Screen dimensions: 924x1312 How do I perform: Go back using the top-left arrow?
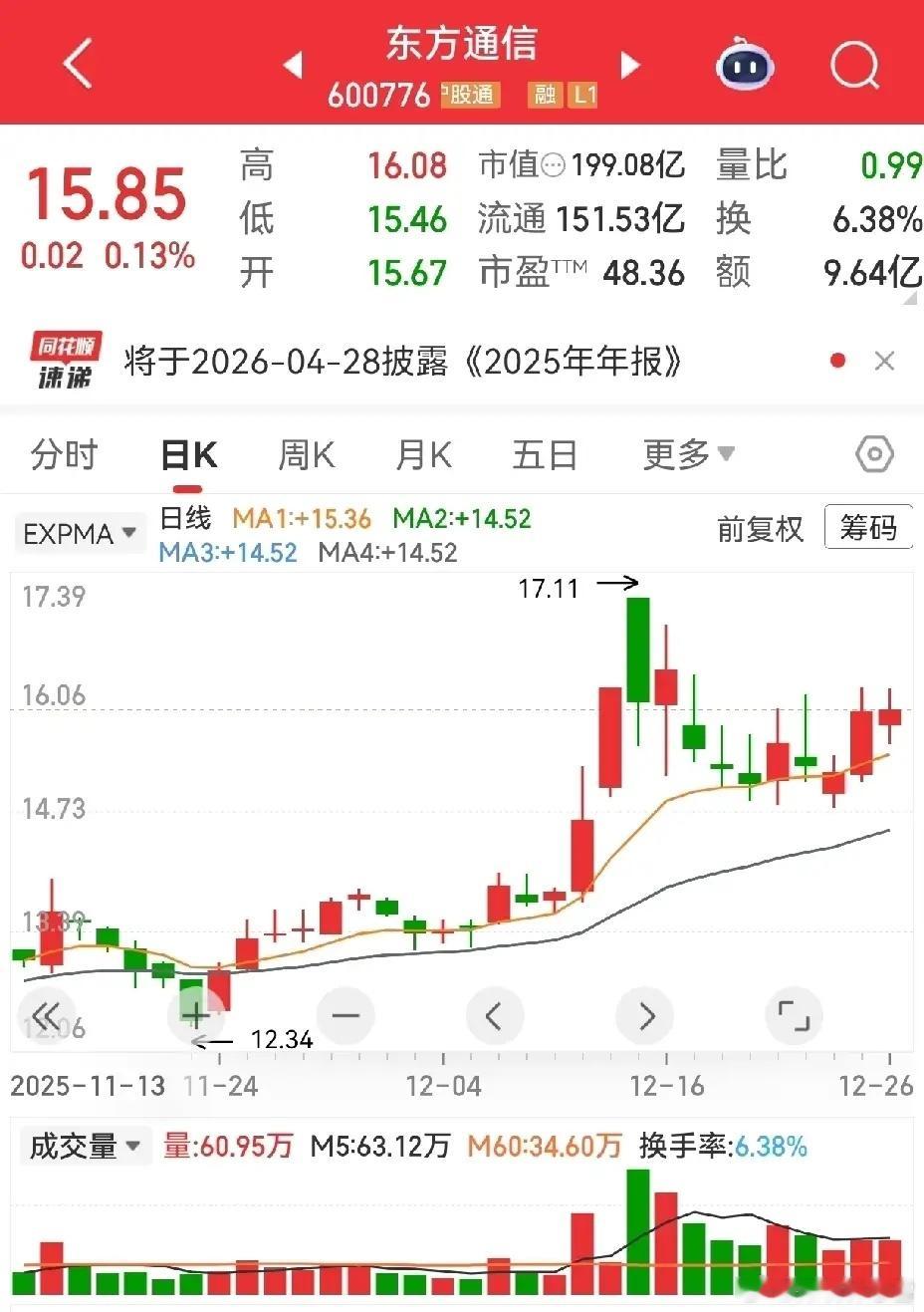(x=77, y=65)
